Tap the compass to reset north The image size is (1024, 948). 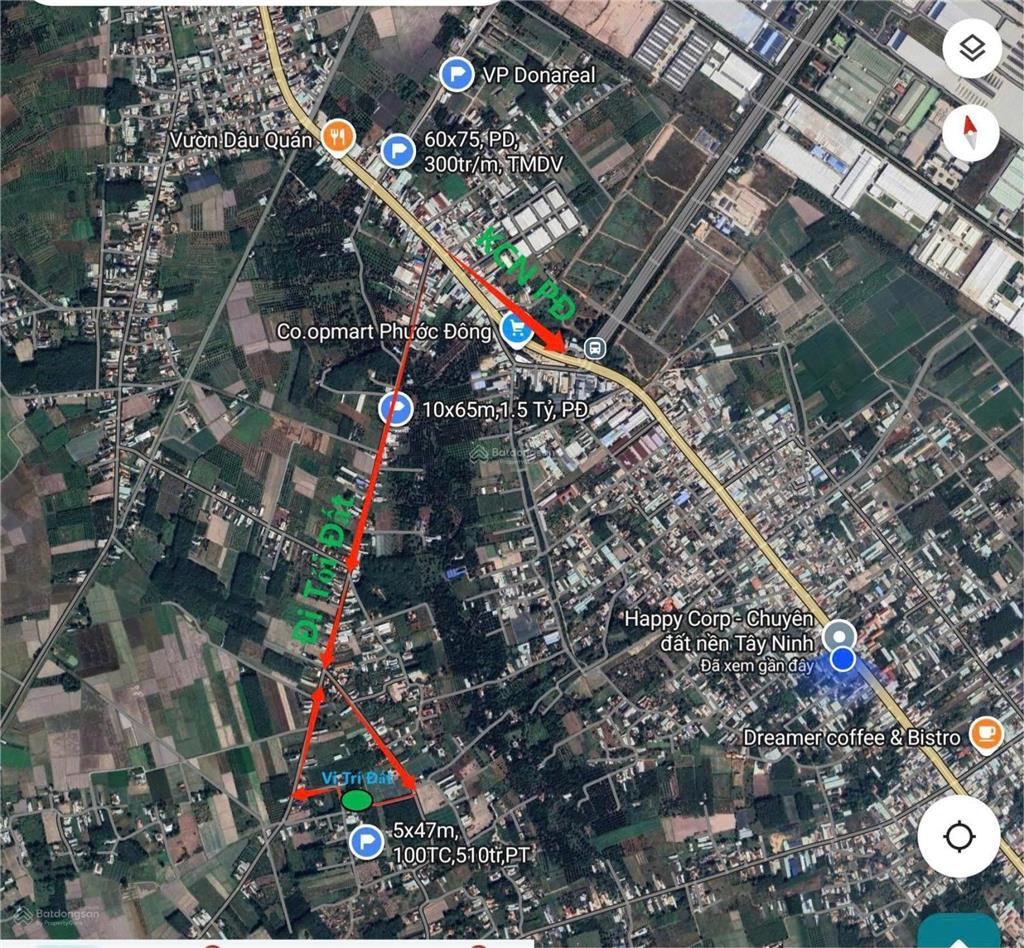click(971, 131)
